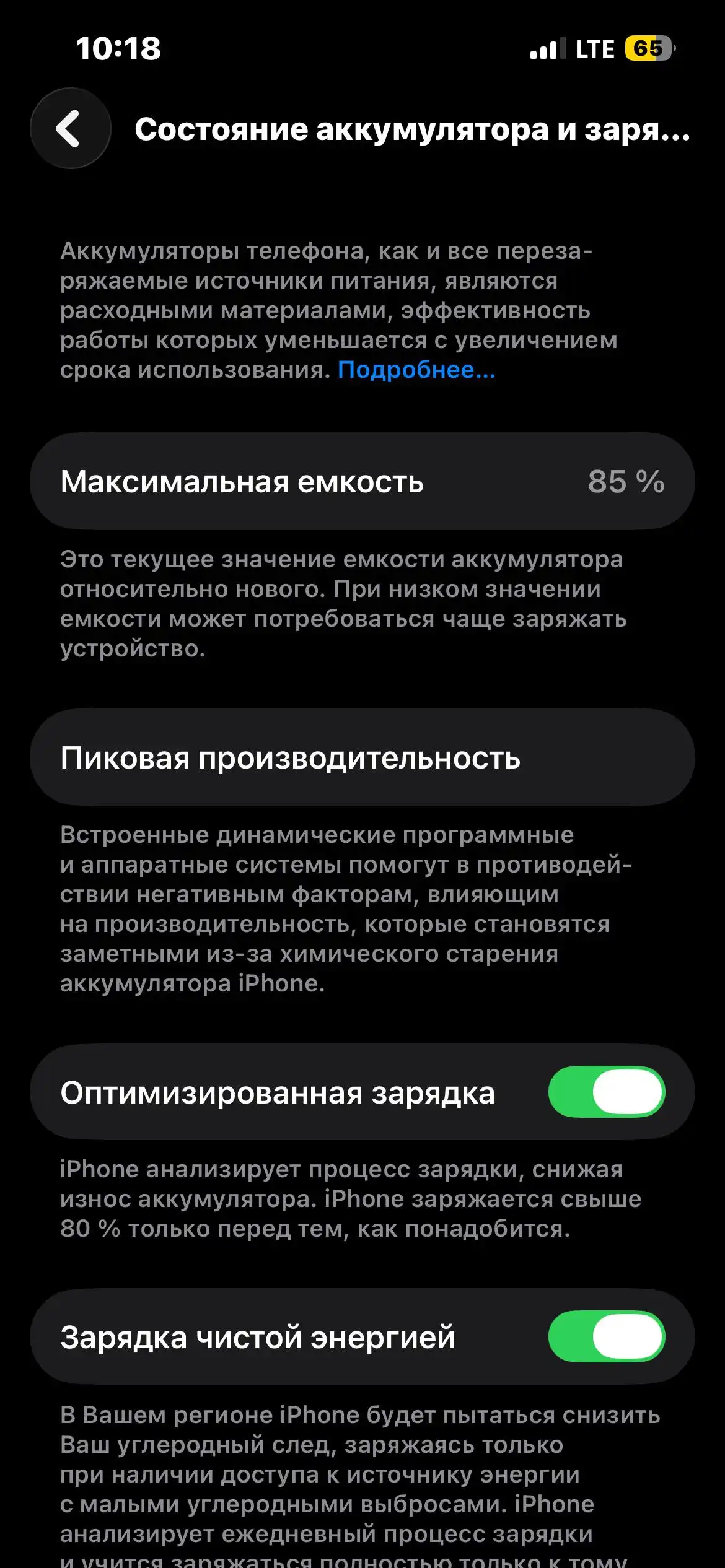Tap the battery level indicator showing 65

click(x=649, y=48)
